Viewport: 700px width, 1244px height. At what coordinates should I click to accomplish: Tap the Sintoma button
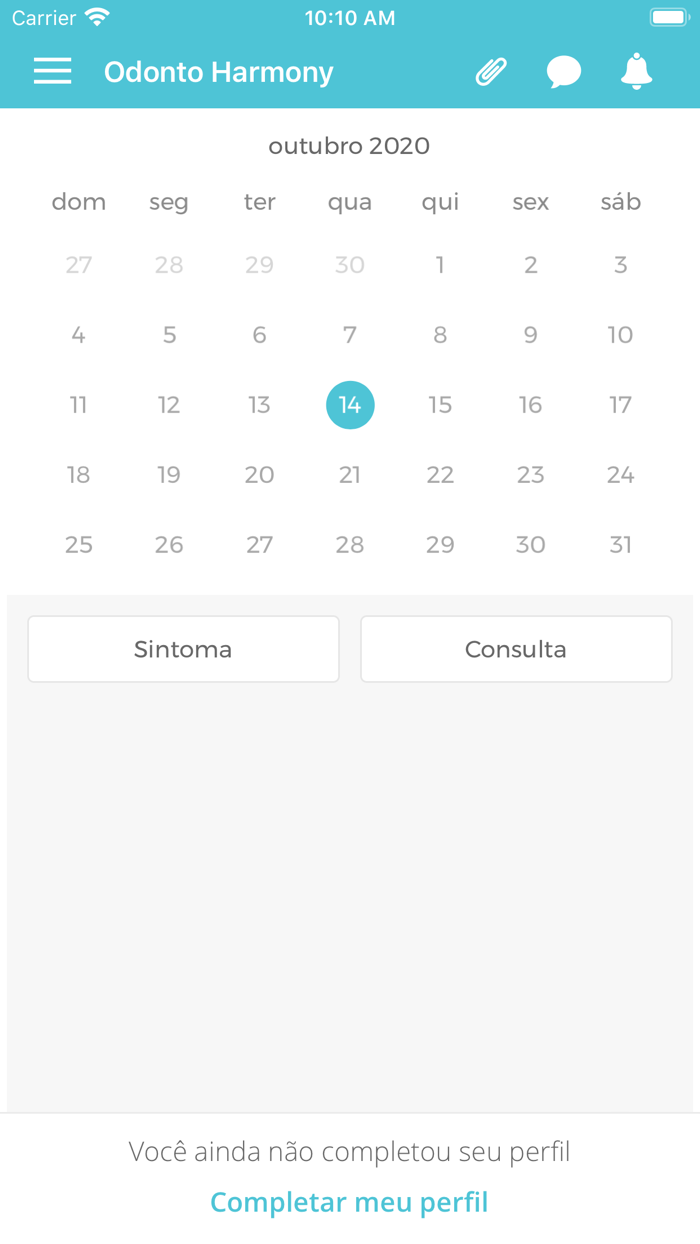tap(183, 649)
